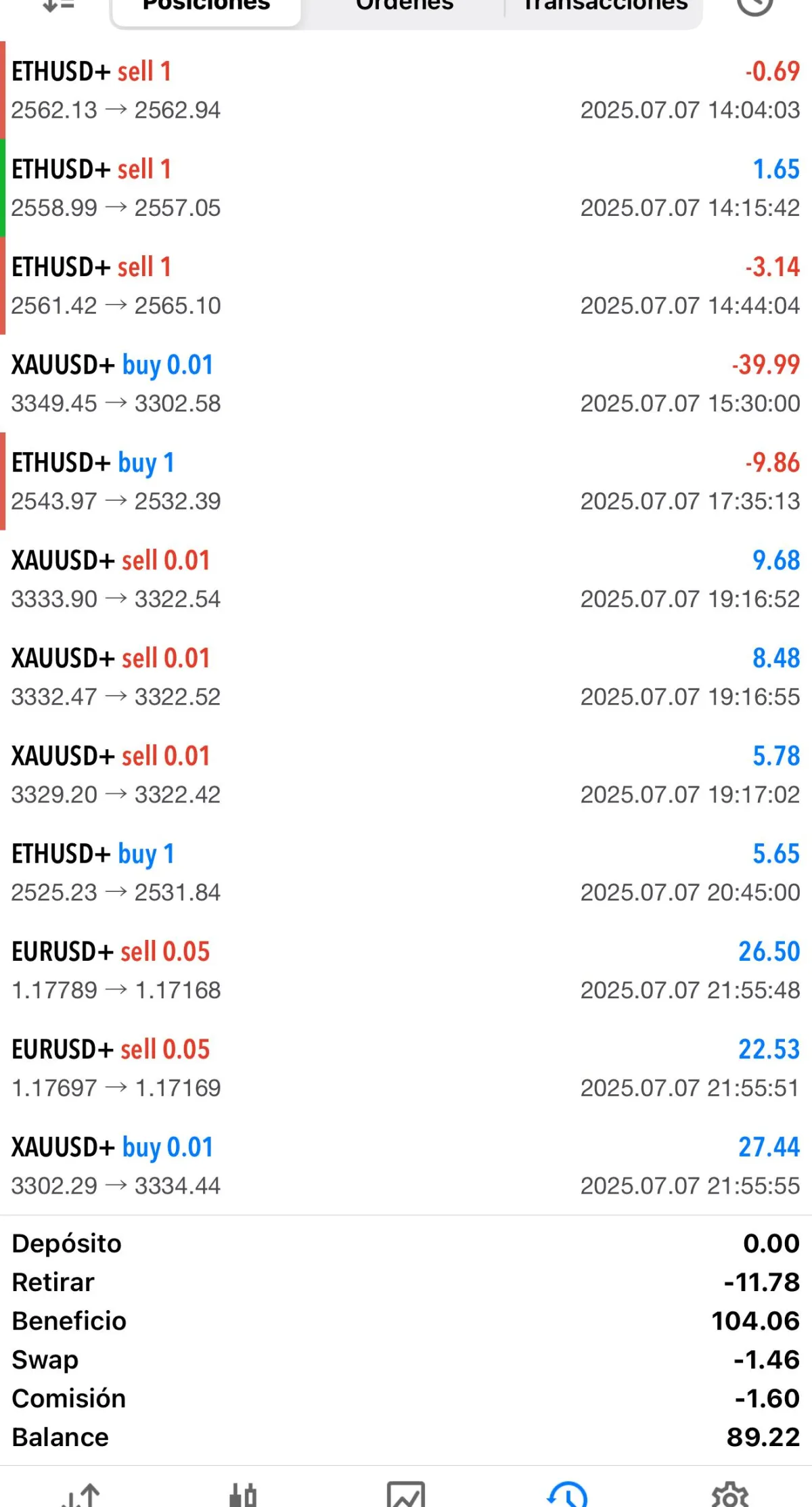812x1507 pixels.
Task: View the XAUUSD+ sell with 8.48 profit
Action: [x=406, y=677]
